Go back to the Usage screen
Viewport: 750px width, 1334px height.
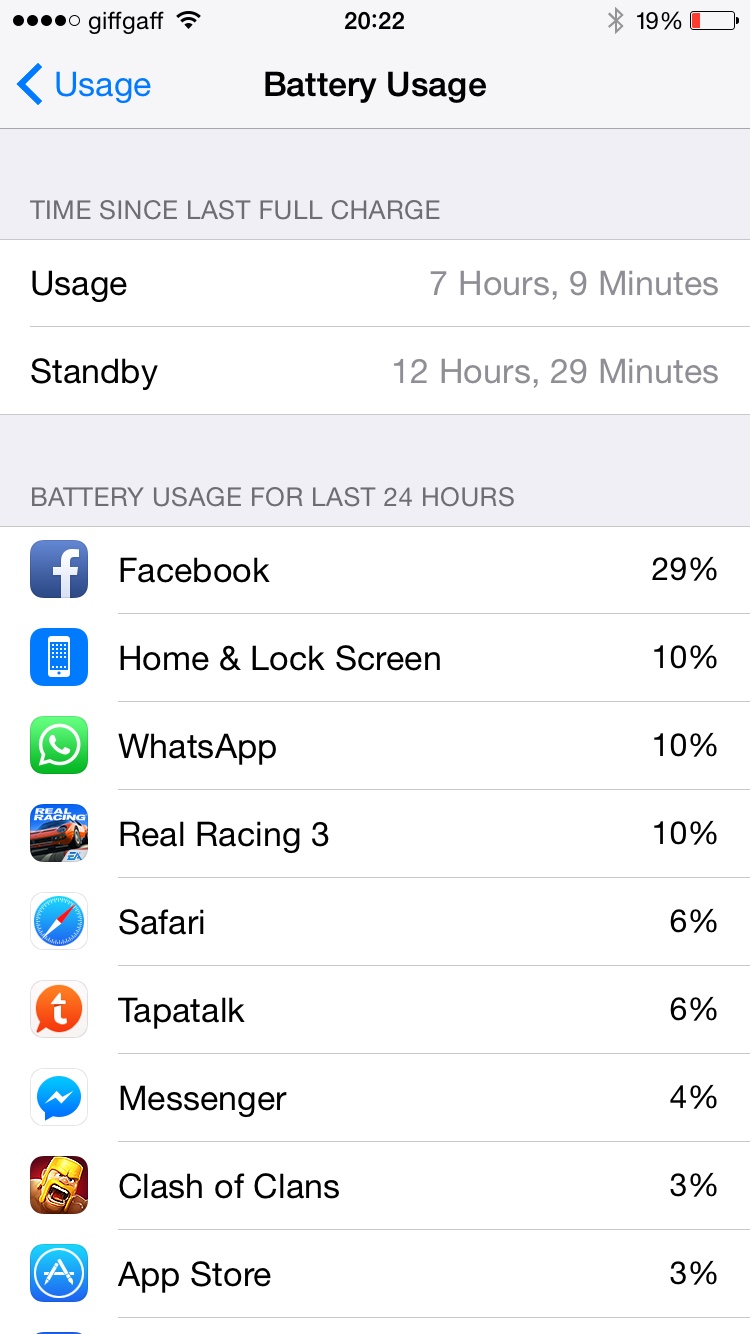click(85, 85)
